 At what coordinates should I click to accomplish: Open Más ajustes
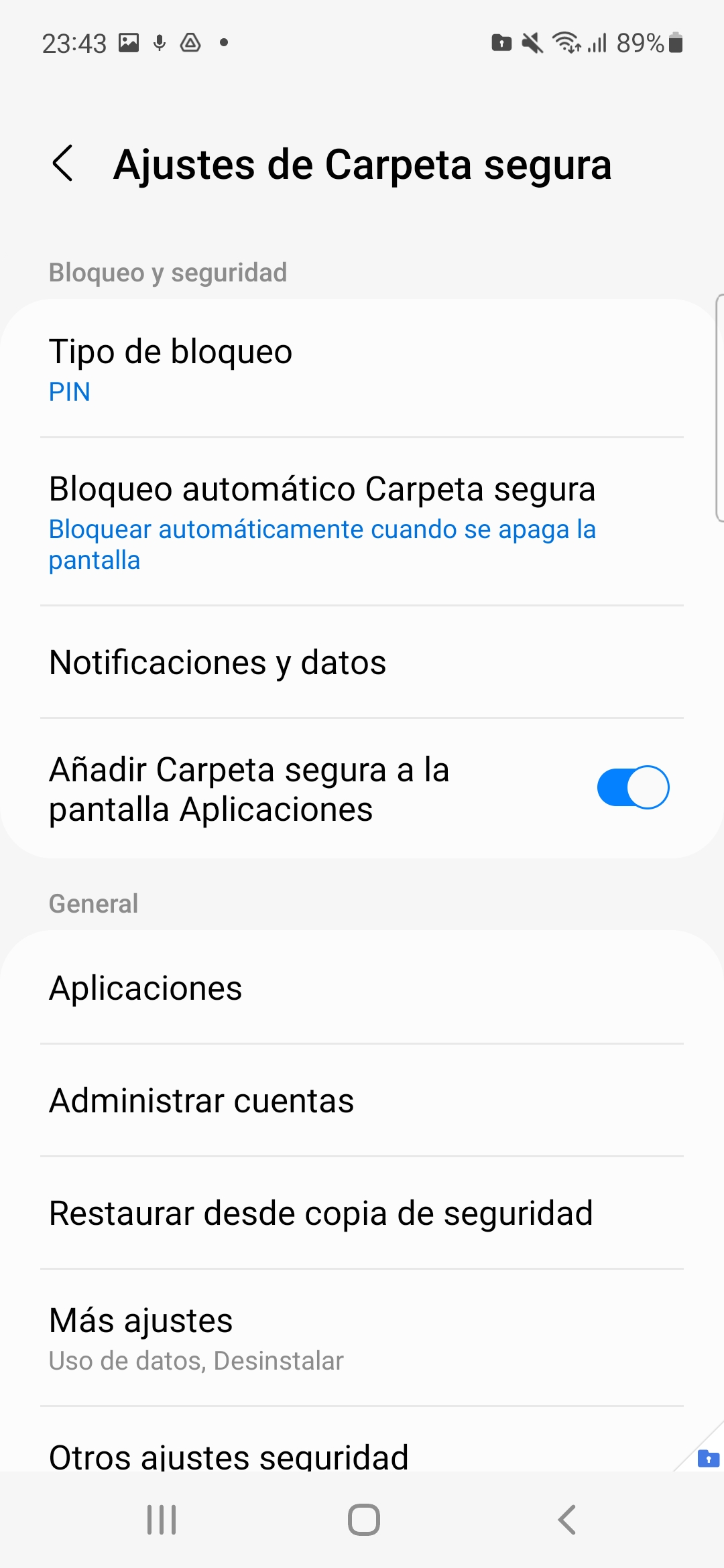click(362, 1338)
